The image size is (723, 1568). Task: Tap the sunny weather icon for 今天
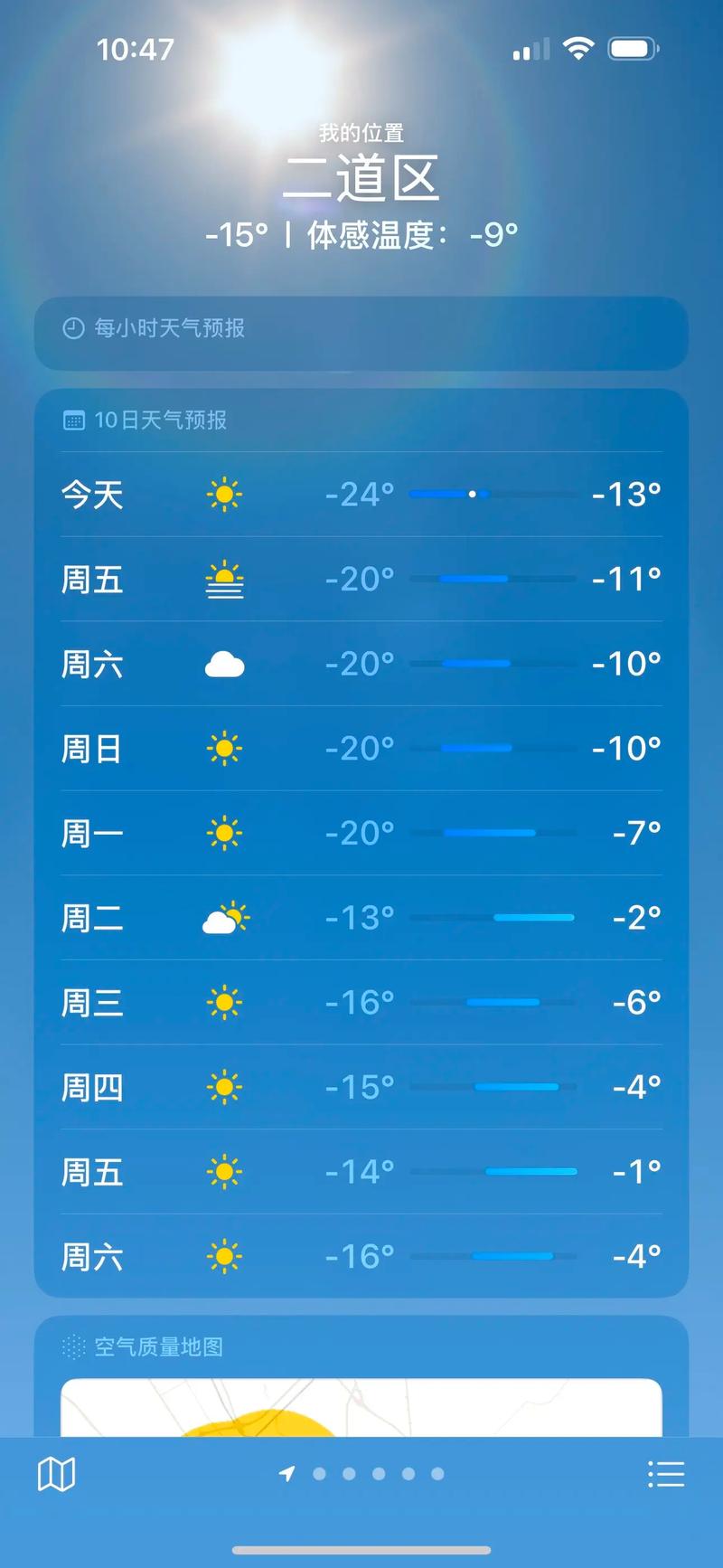tap(225, 494)
